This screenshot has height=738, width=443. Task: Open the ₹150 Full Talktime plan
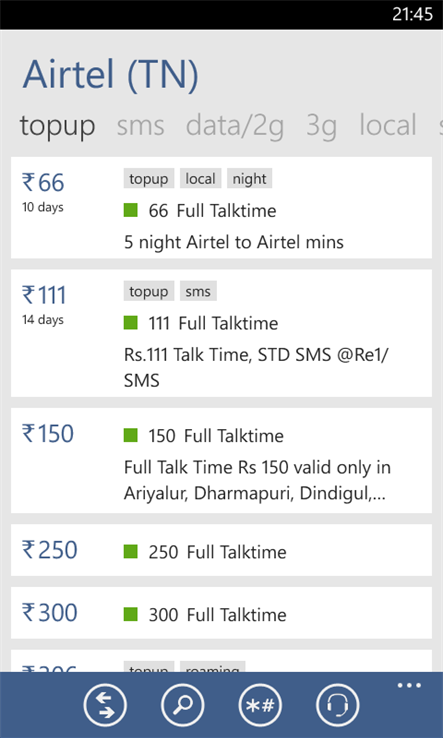[x=221, y=461]
